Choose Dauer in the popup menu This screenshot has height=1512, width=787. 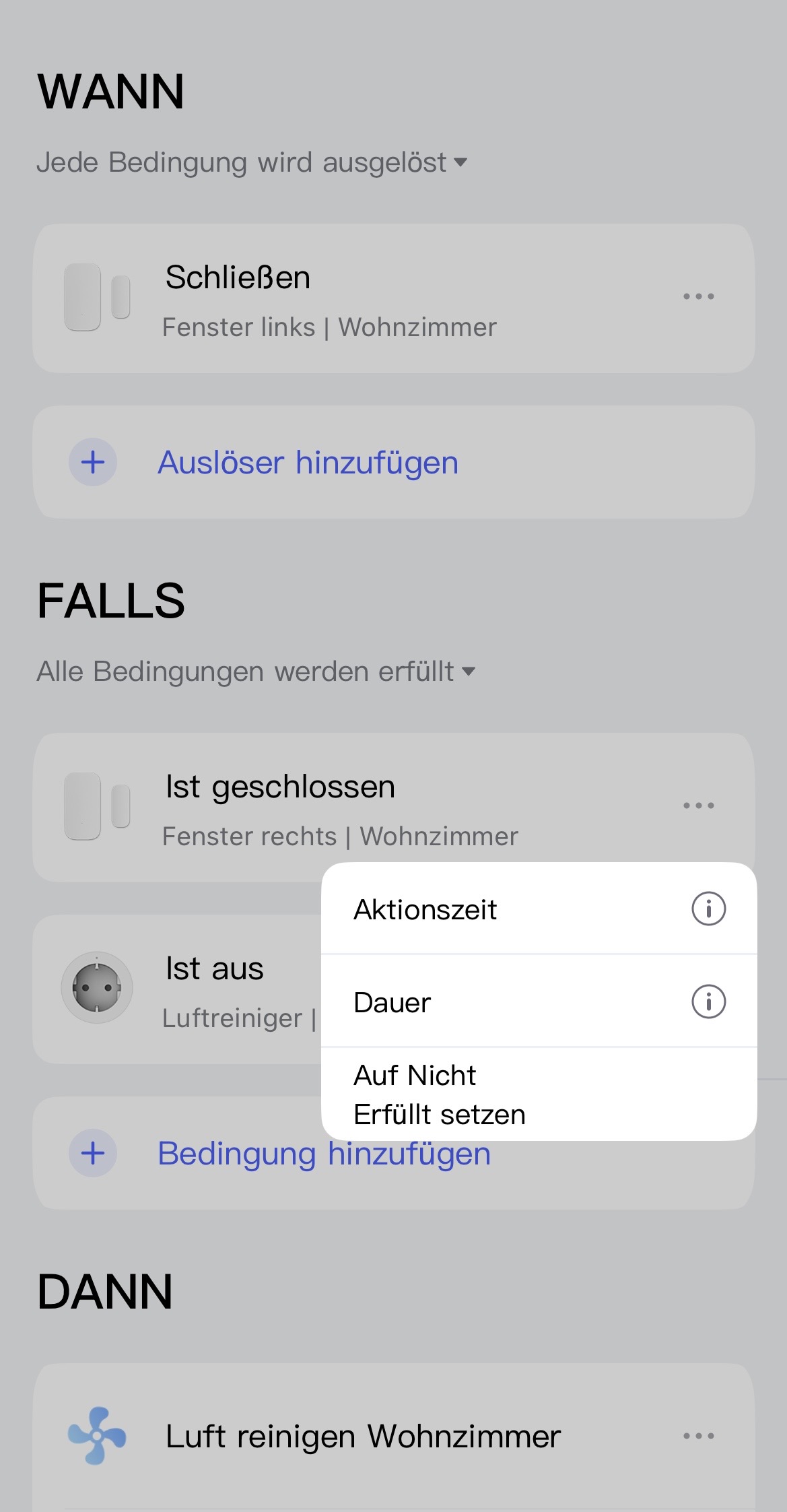[392, 1002]
